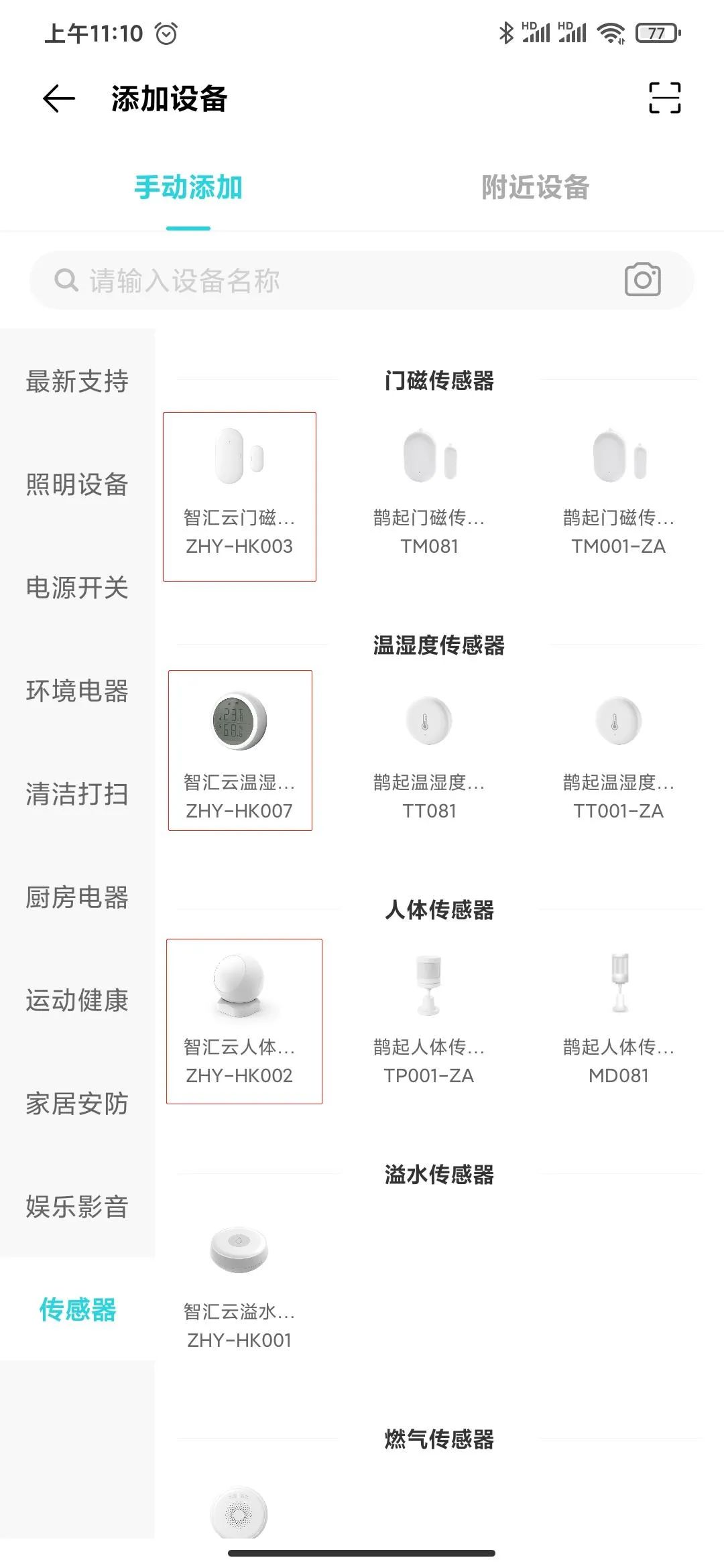Choose the 环境电器 category

pos(77,691)
